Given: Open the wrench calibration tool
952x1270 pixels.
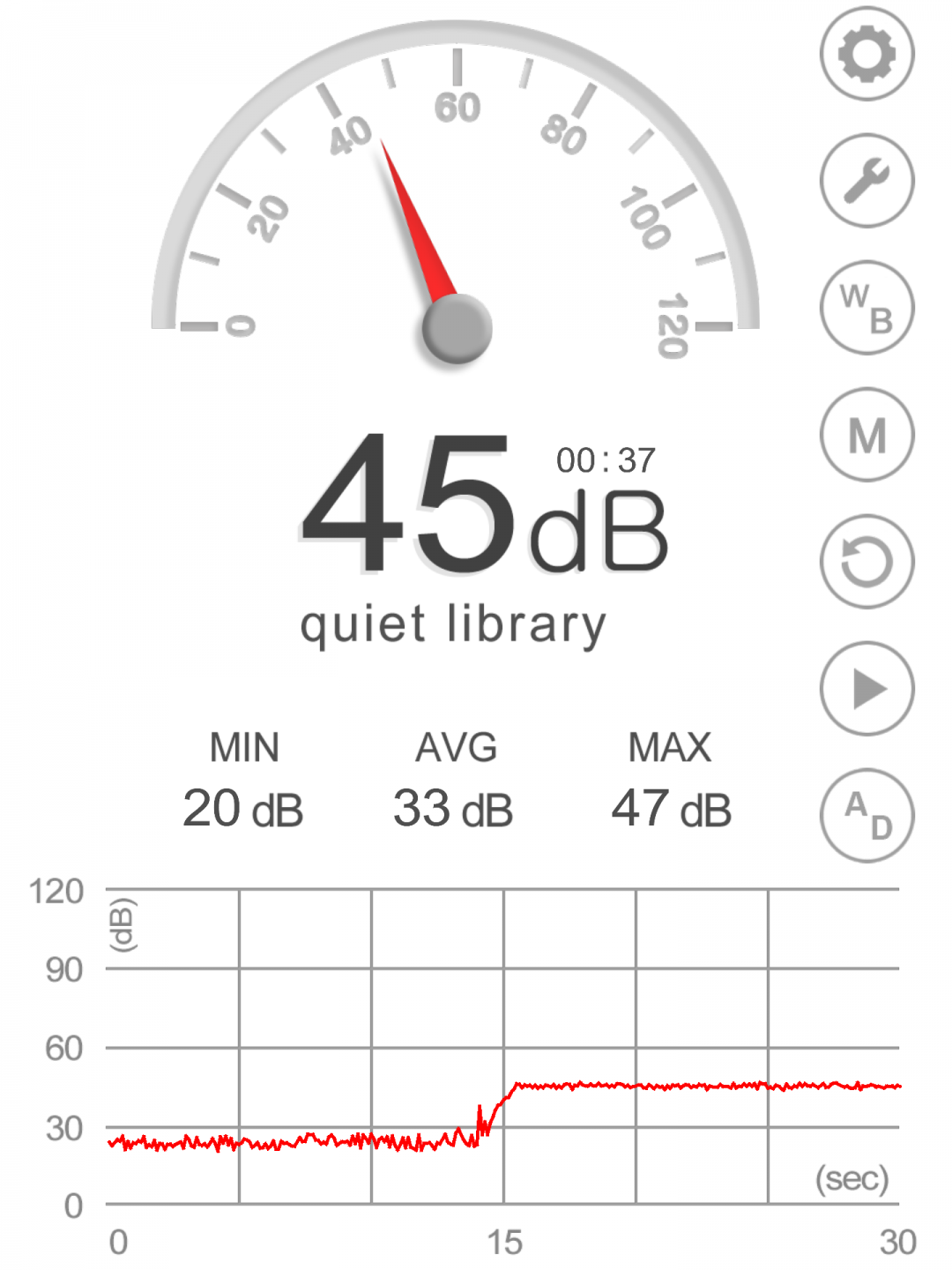Looking at the screenshot, I should 866,181.
